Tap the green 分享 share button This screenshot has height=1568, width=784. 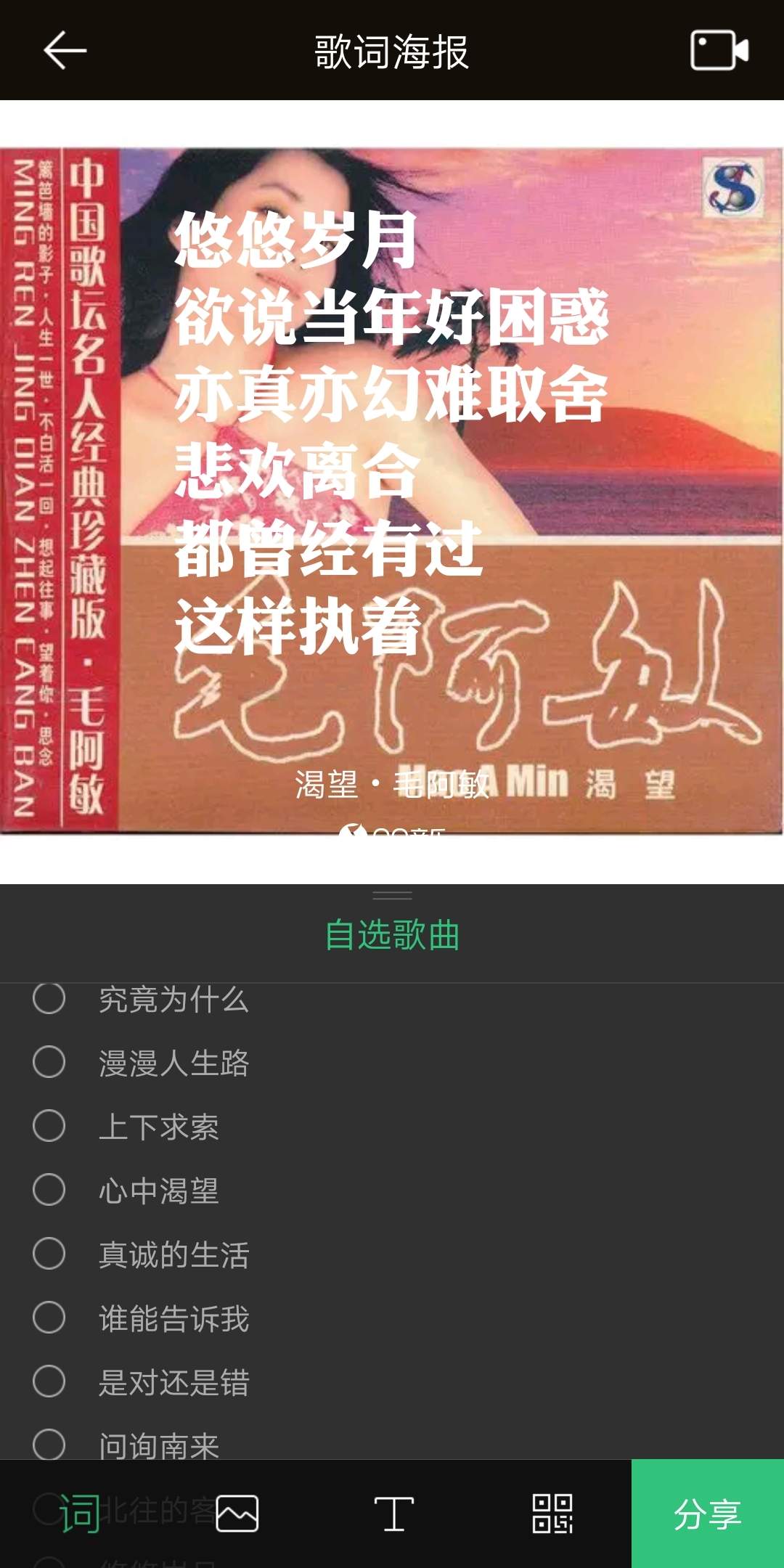(708, 1514)
